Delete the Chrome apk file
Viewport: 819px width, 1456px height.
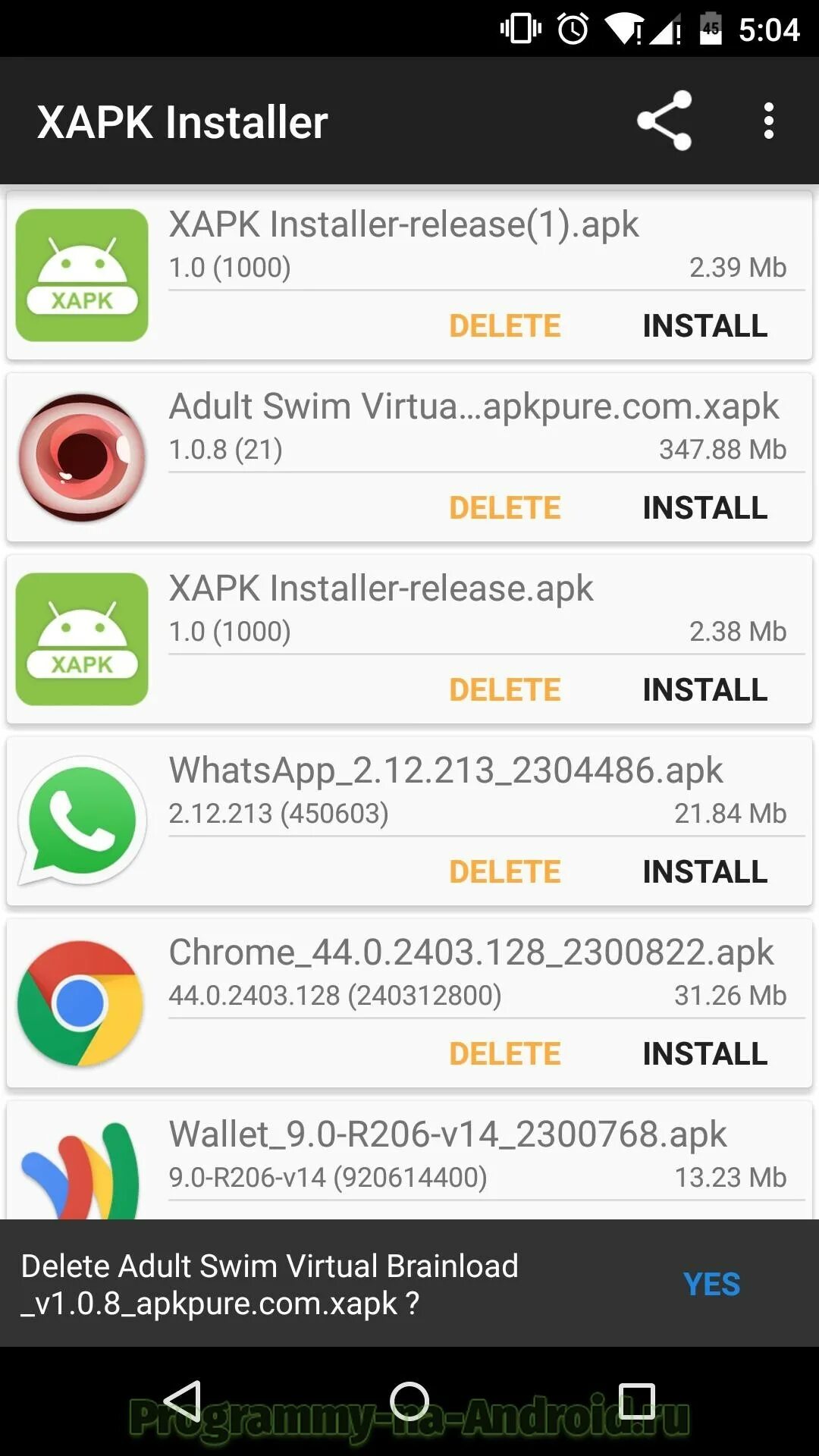504,1054
